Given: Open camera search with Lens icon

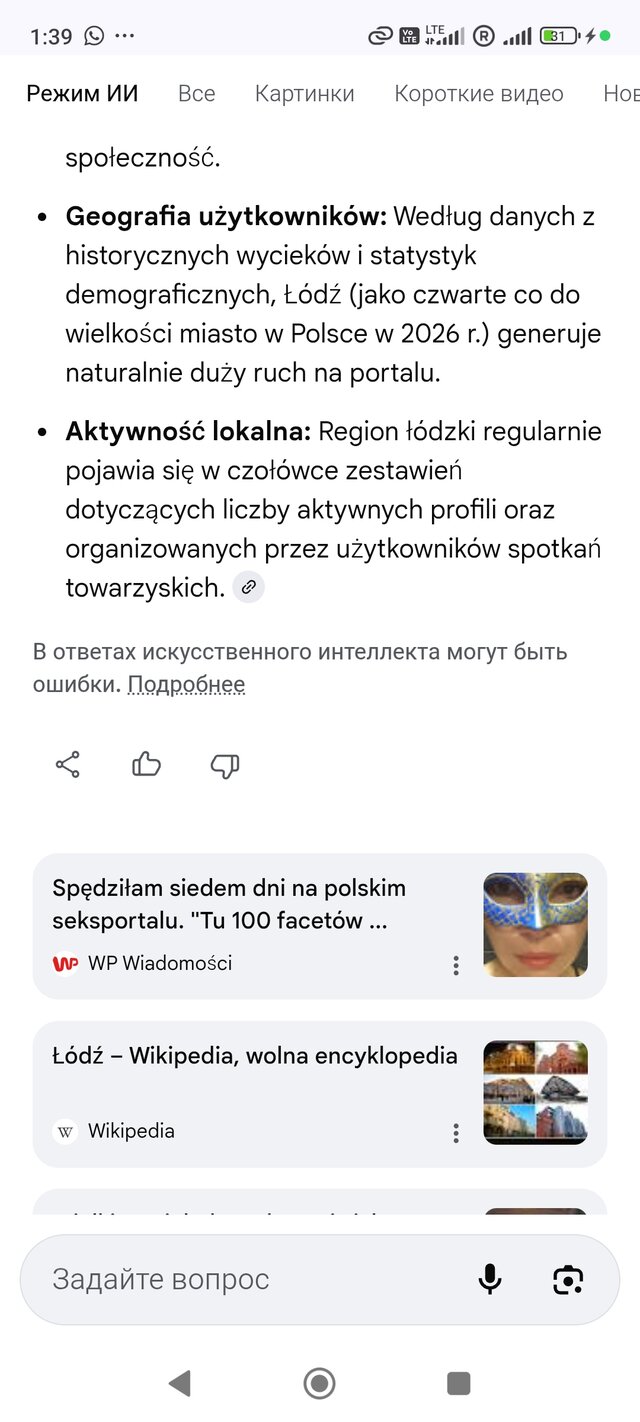Looking at the screenshot, I should (568, 1279).
